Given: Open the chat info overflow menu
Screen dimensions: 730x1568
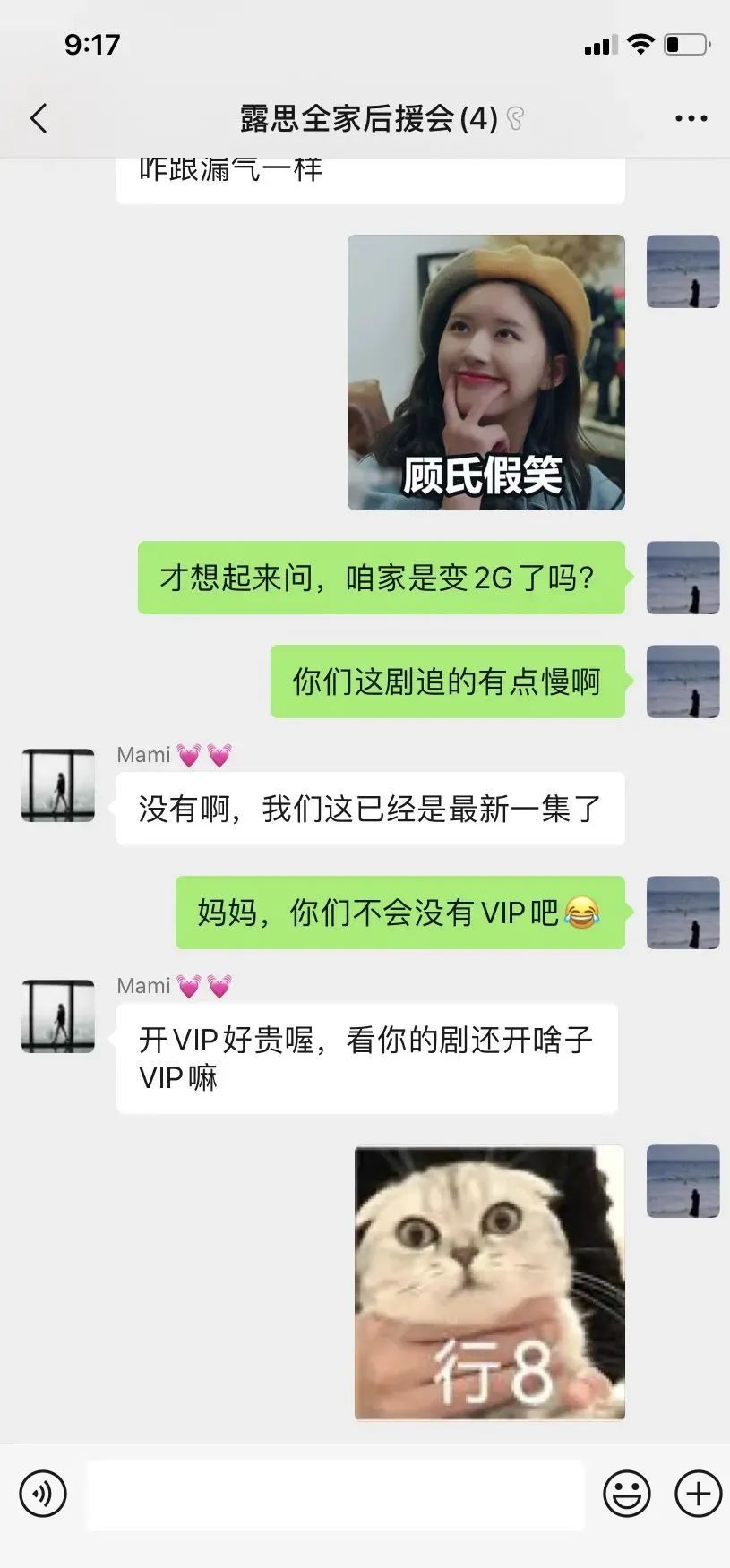Looking at the screenshot, I should click(691, 118).
